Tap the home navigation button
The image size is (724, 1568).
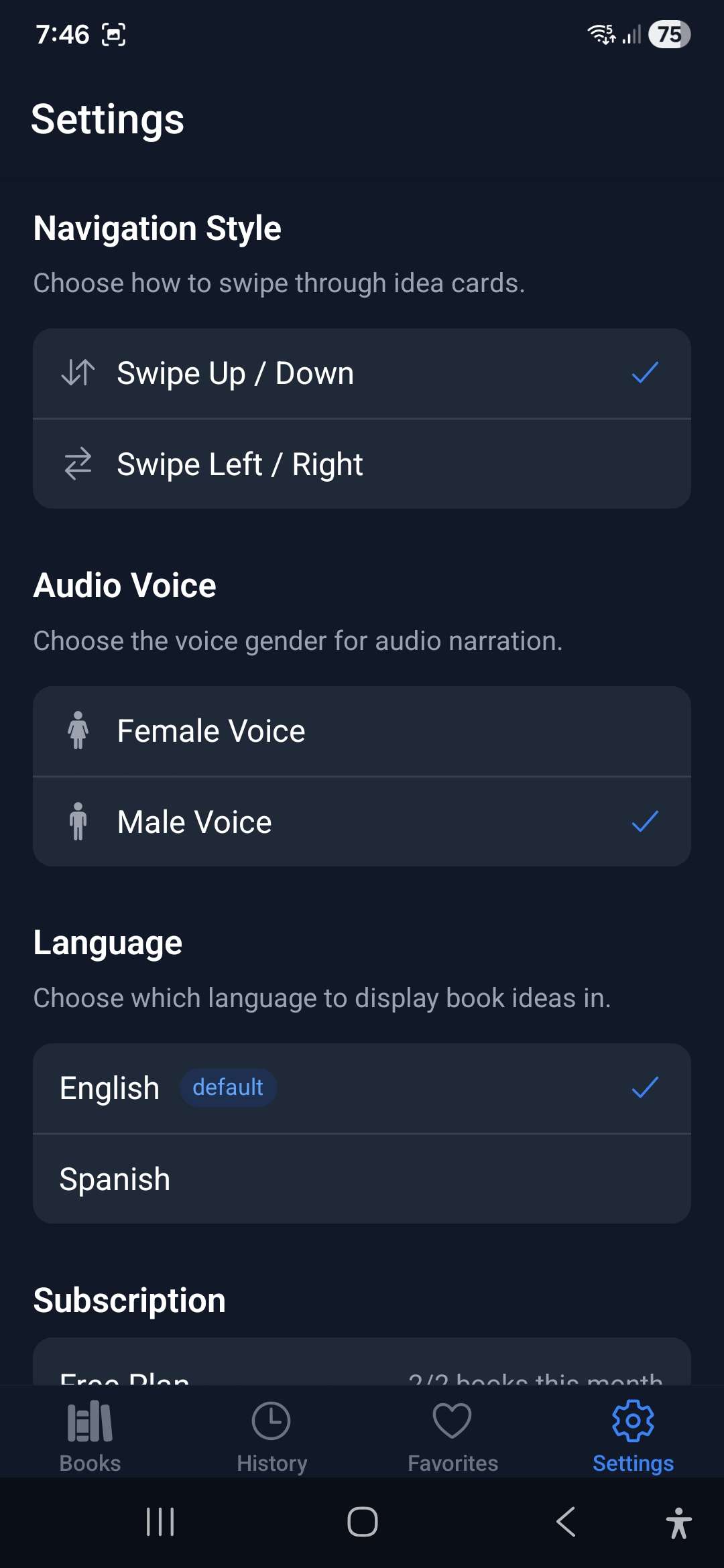pos(362,1522)
